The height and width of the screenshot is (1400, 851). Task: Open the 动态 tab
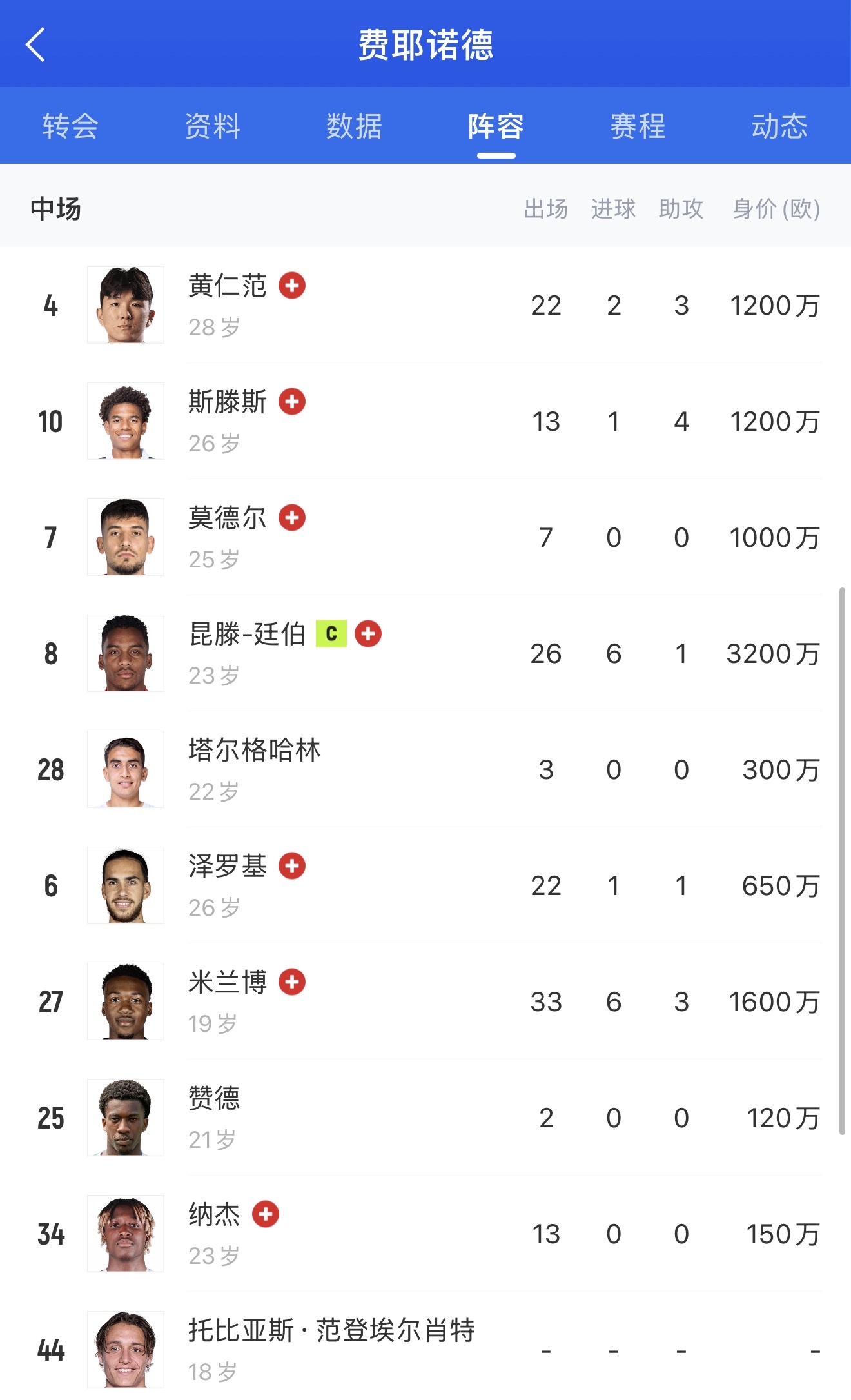pyautogui.click(x=779, y=126)
